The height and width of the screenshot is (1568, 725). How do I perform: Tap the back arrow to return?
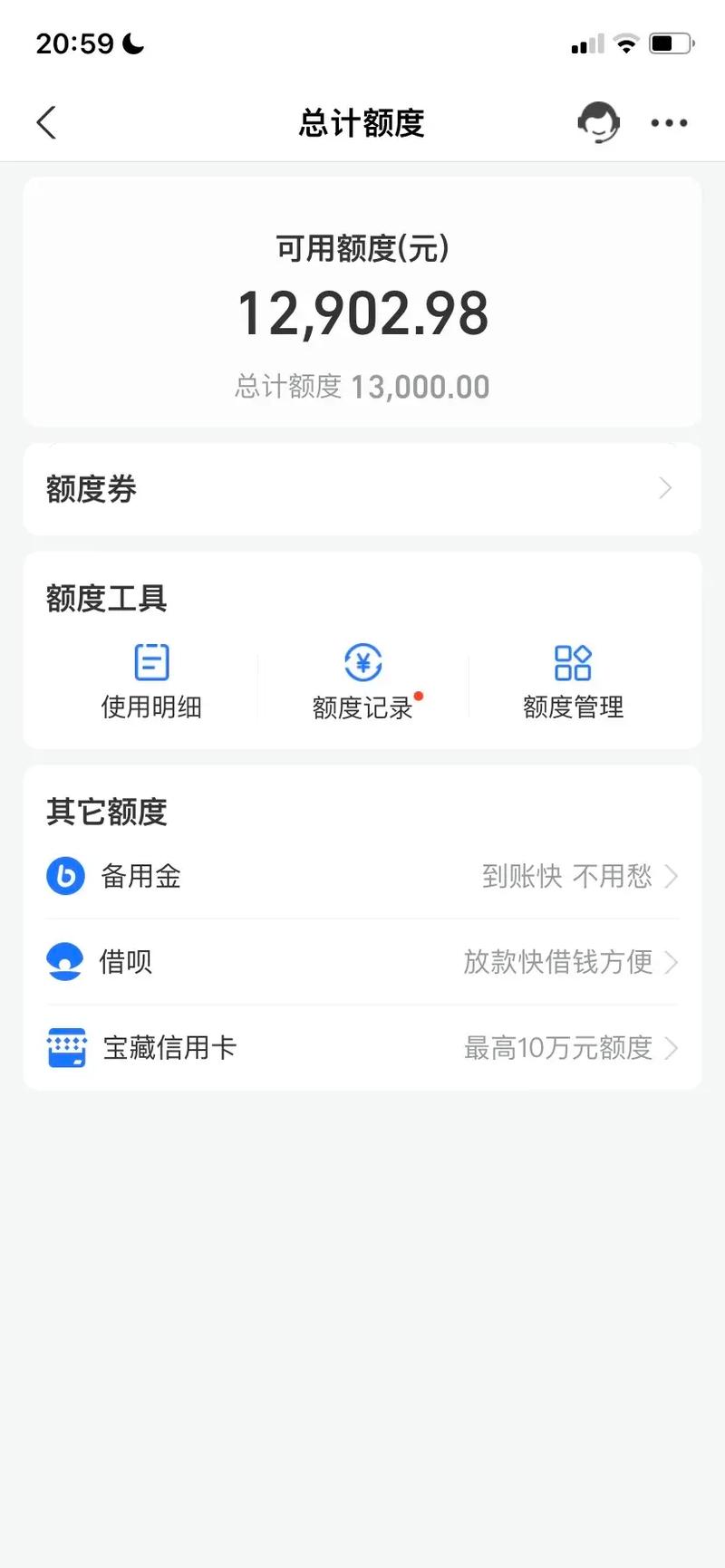(46, 122)
